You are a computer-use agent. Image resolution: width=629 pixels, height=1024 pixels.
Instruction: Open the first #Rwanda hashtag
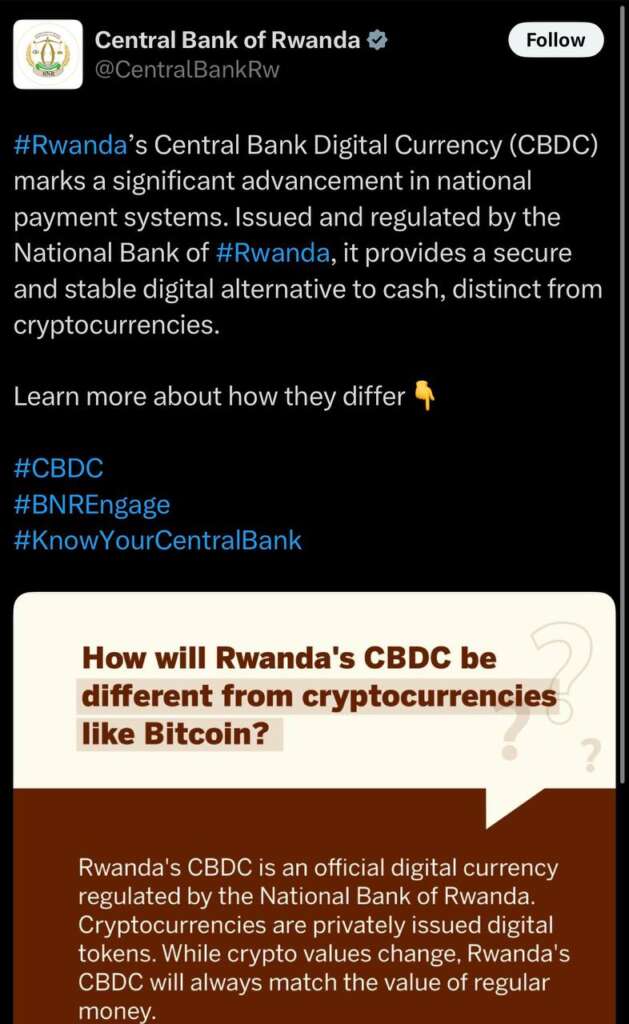[x=70, y=146]
